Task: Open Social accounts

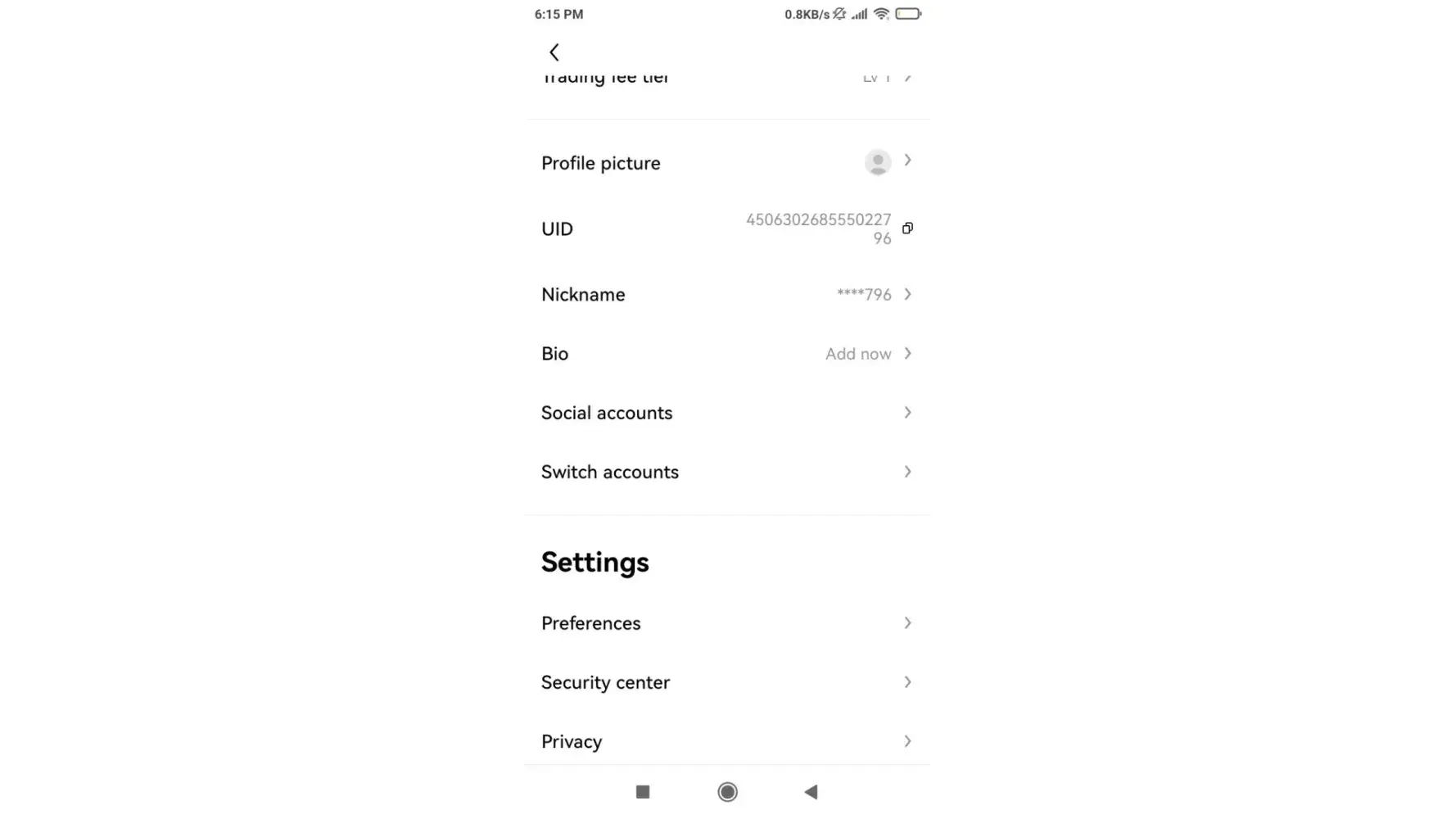Action: [726, 413]
